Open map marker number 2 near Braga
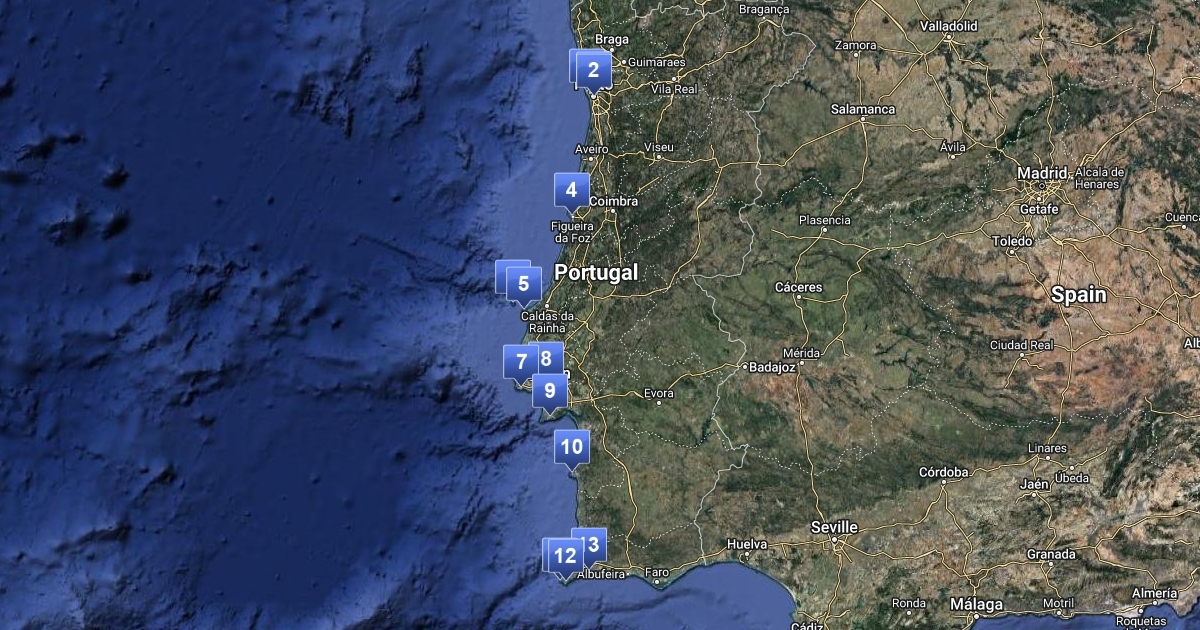The width and height of the screenshot is (1200, 630). tap(593, 70)
